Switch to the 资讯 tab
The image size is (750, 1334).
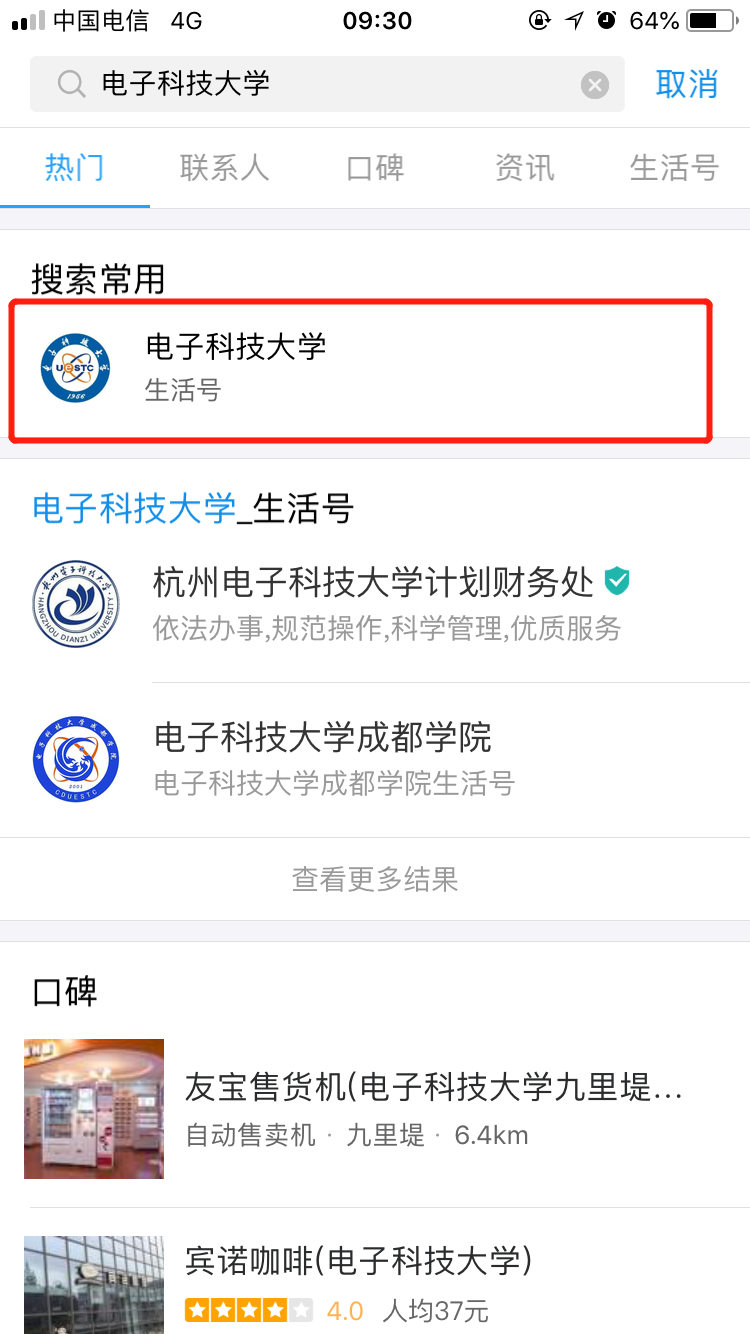click(x=524, y=167)
